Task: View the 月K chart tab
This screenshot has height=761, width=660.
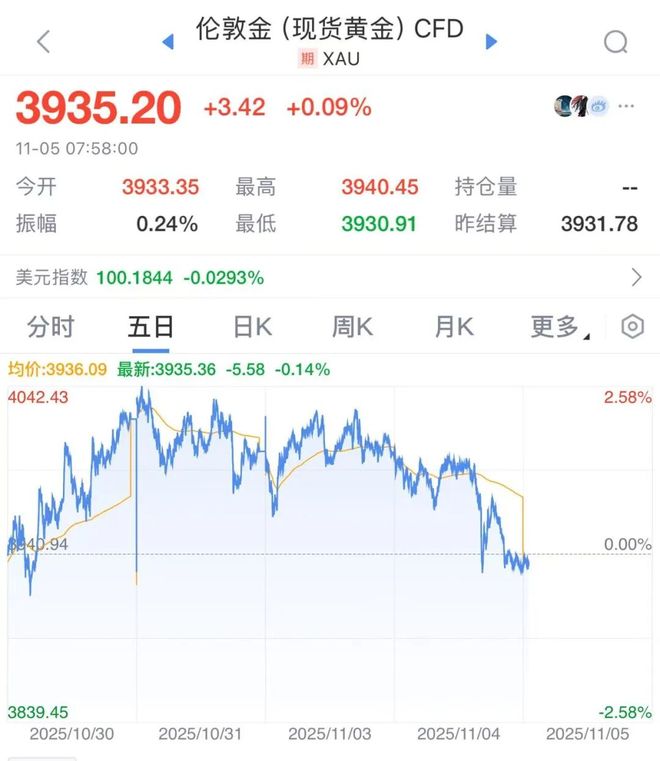Action: pyautogui.click(x=453, y=326)
